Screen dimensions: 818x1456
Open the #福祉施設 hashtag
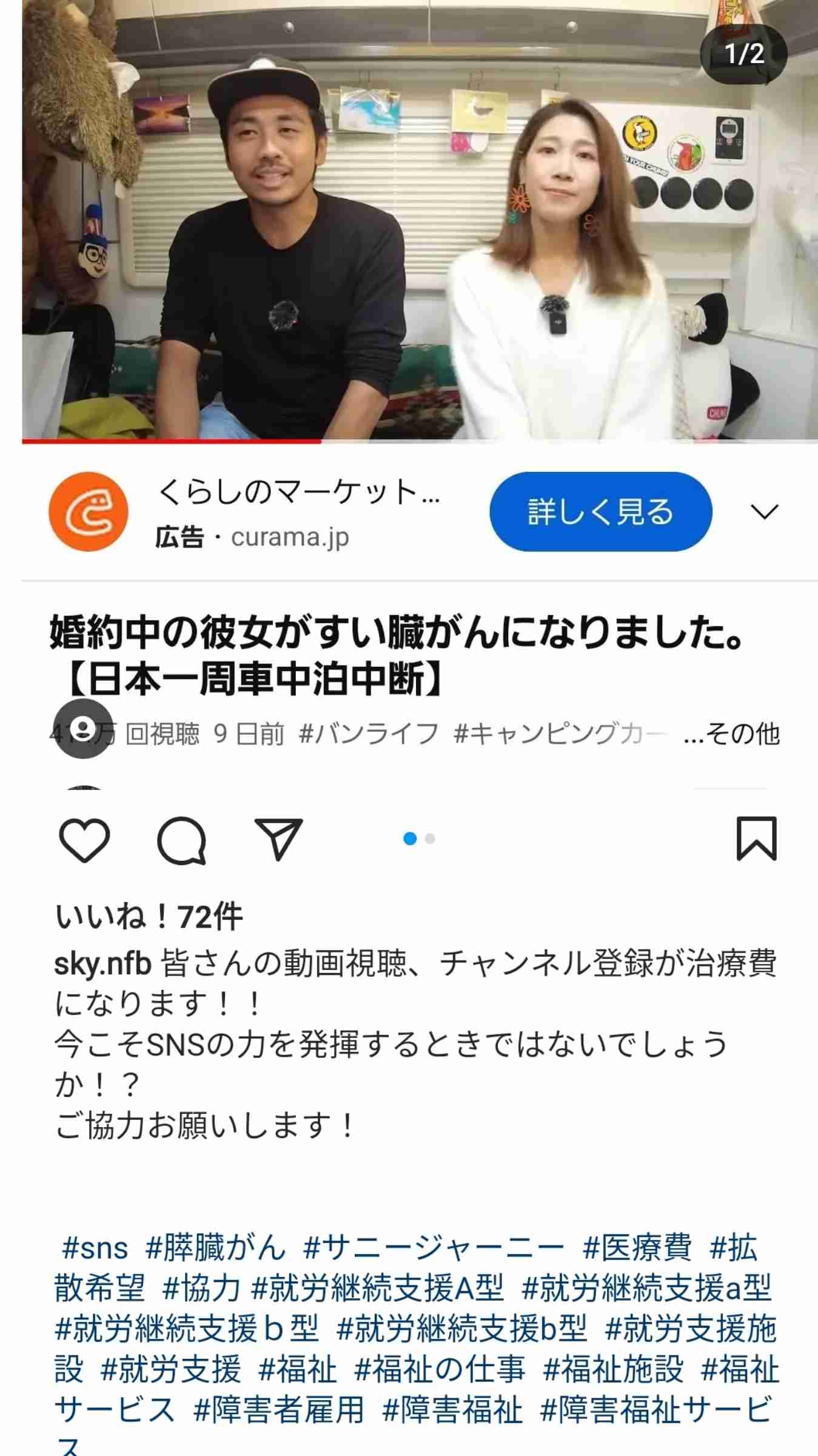[x=613, y=1370]
